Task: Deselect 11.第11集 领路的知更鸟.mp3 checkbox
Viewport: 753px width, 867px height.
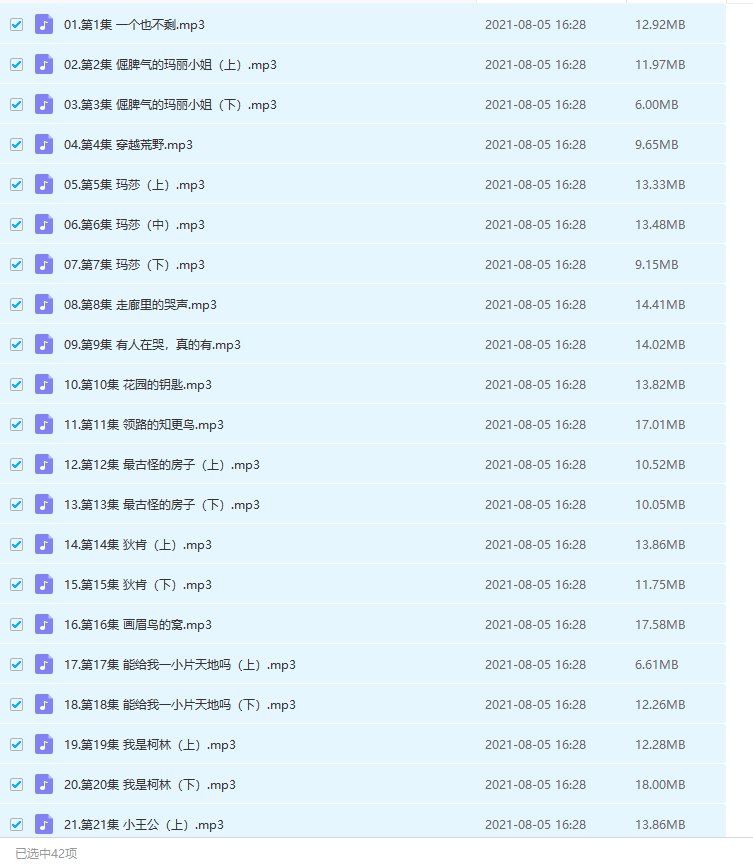Action: pyautogui.click(x=16, y=424)
